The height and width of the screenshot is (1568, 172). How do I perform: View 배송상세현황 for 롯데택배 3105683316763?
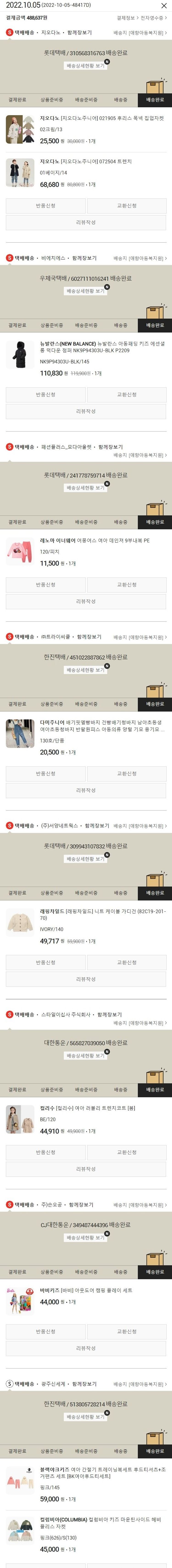(85, 66)
